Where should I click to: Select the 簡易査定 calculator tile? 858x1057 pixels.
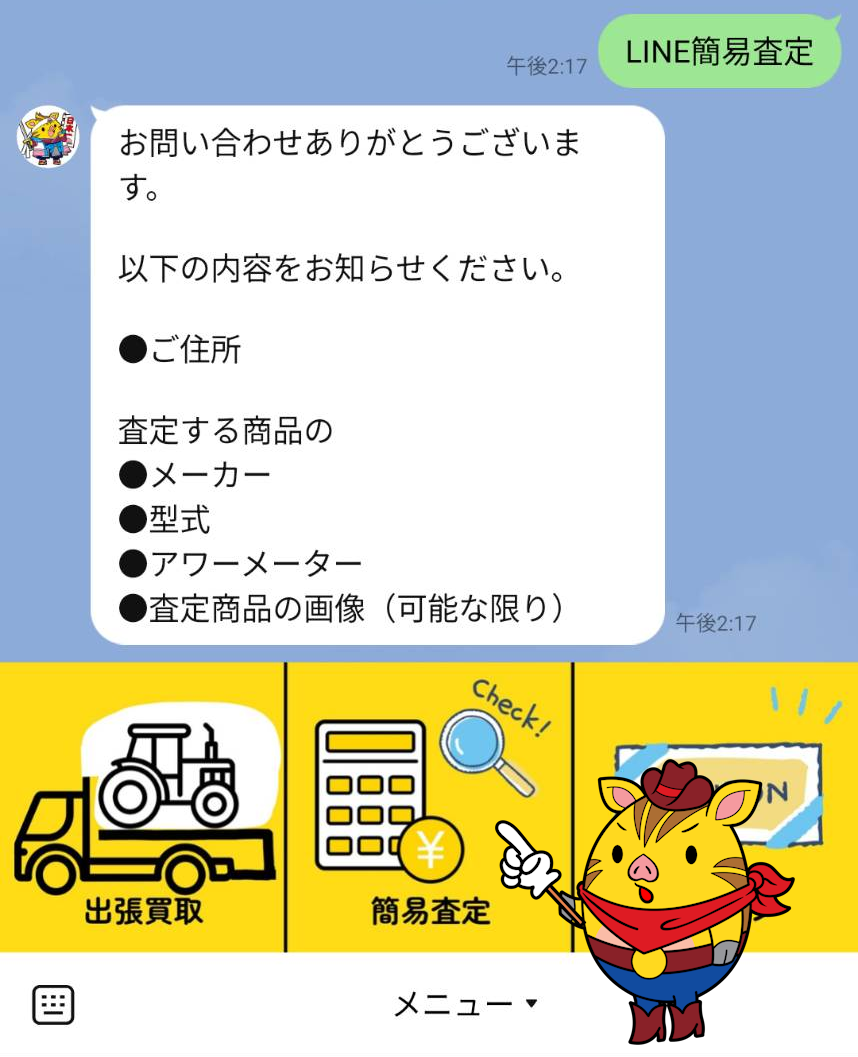coord(428,808)
